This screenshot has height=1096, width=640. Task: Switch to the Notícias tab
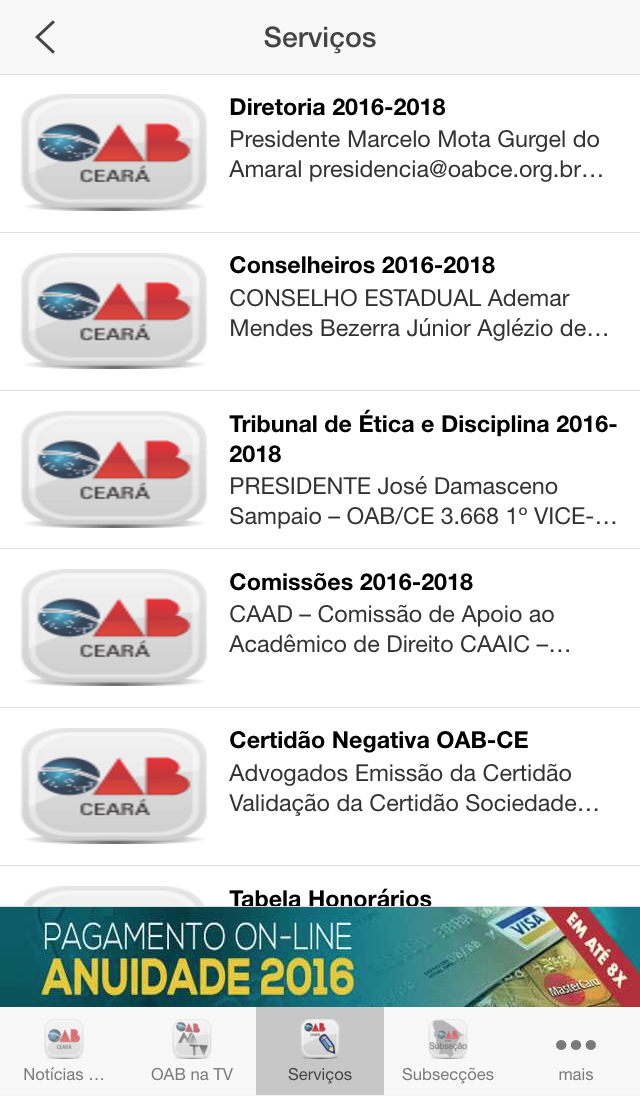point(64,1051)
